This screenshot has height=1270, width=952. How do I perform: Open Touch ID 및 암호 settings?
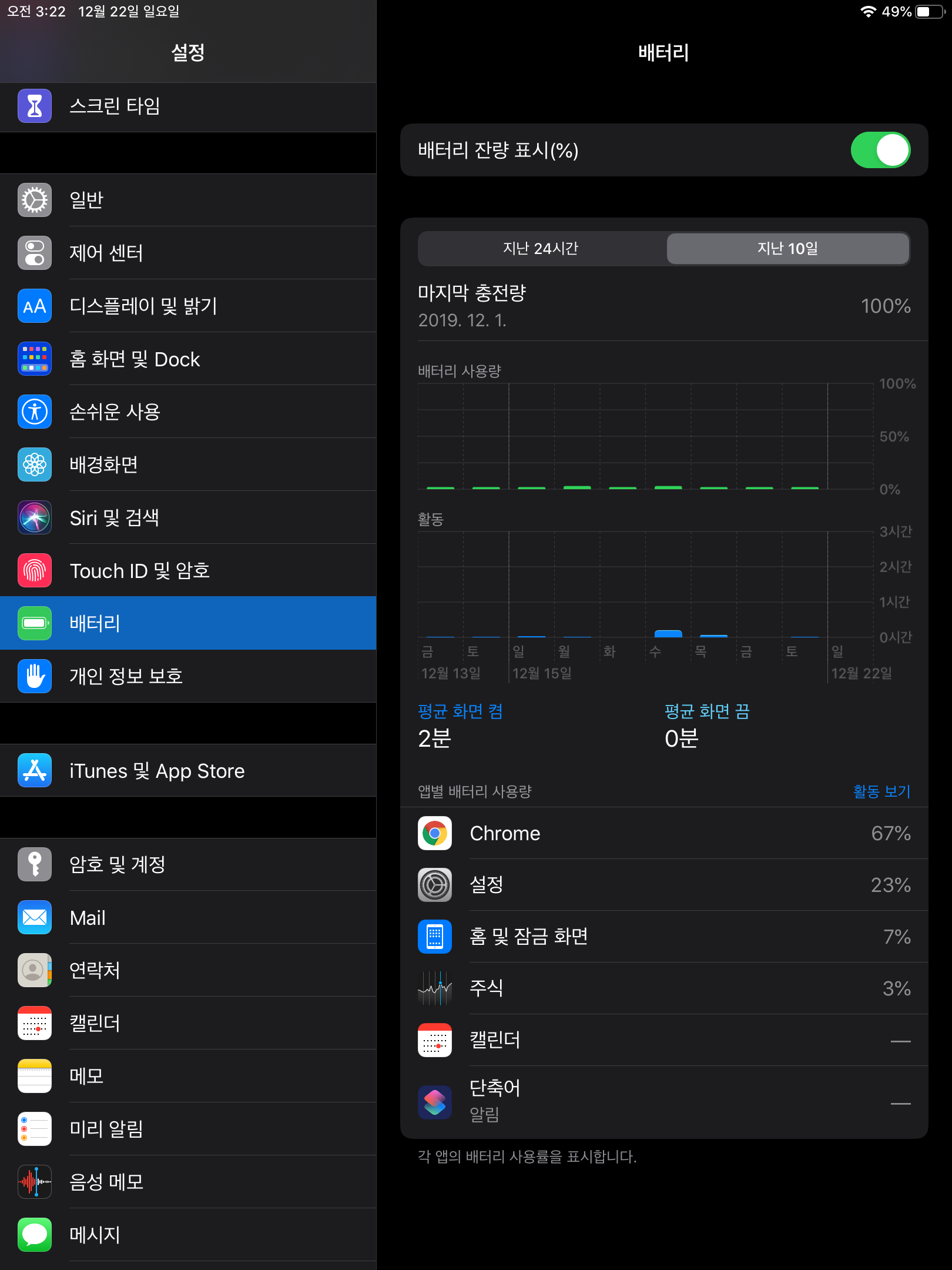click(188, 570)
